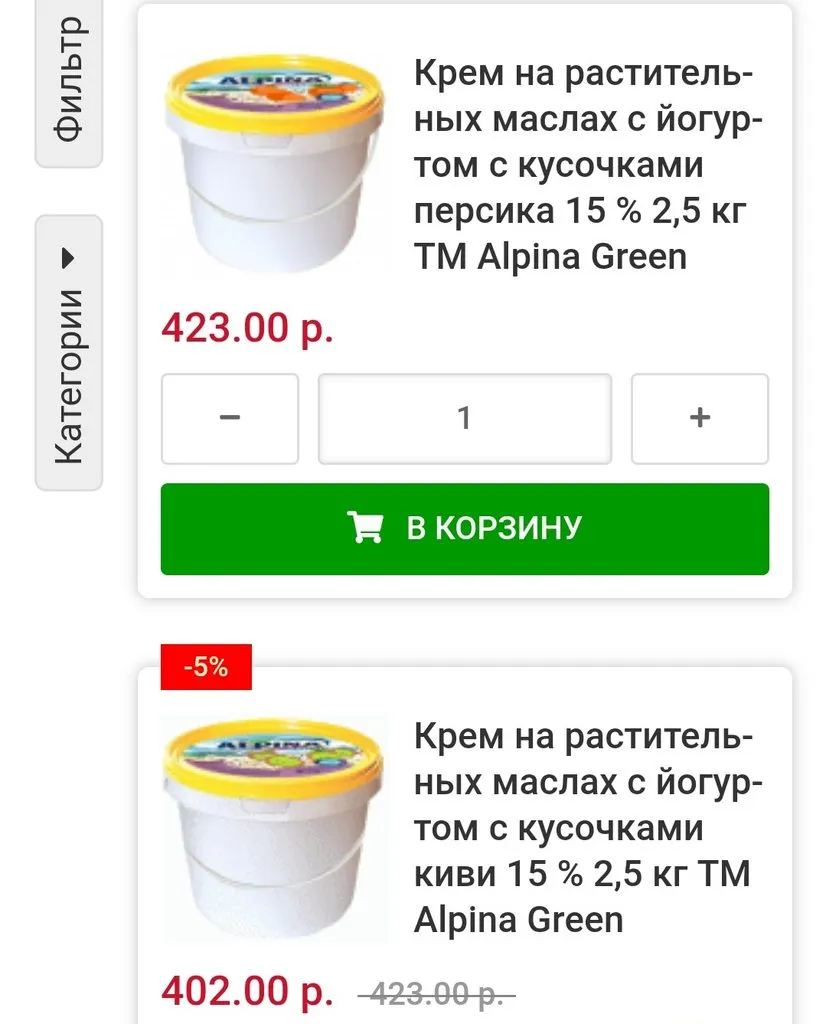This screenshot has width=826, height=1024.
Task: Open the peach yogurt cream product image
Action: (x=273, y=165)
